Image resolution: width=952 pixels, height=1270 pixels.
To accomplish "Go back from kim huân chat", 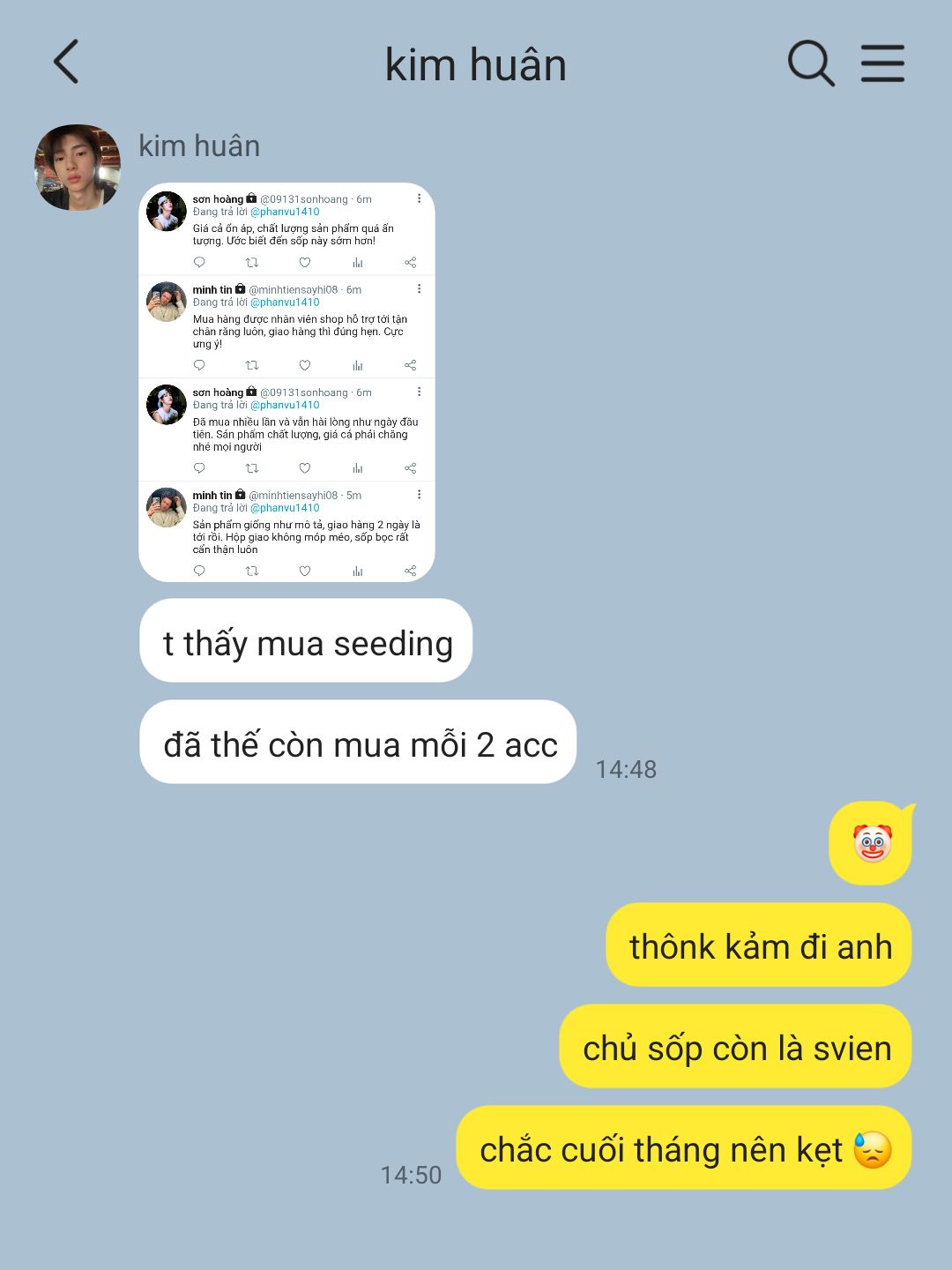I will (67, 62).
